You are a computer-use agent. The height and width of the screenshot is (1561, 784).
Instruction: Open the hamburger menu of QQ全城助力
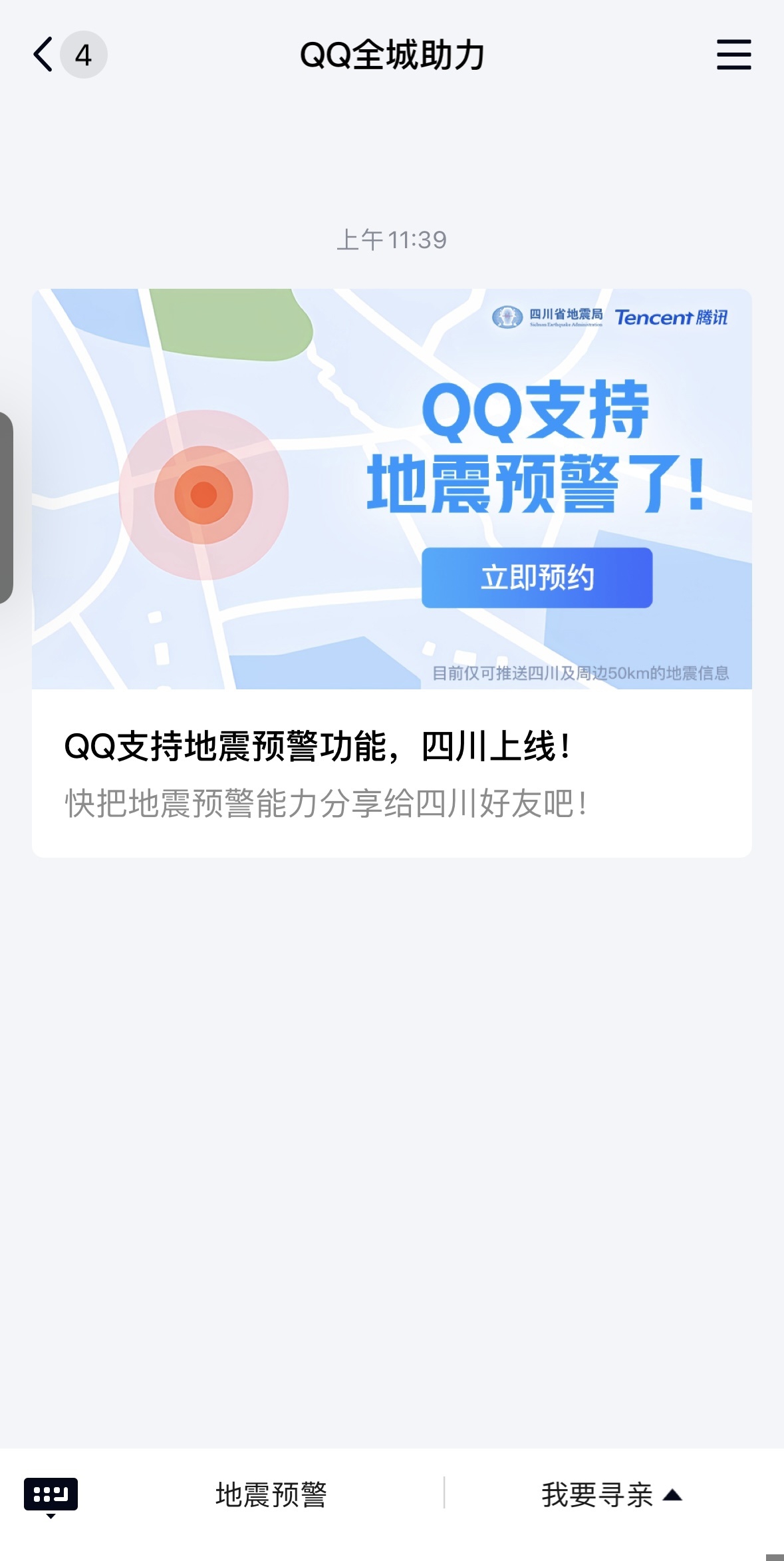[x=733, y=55]
